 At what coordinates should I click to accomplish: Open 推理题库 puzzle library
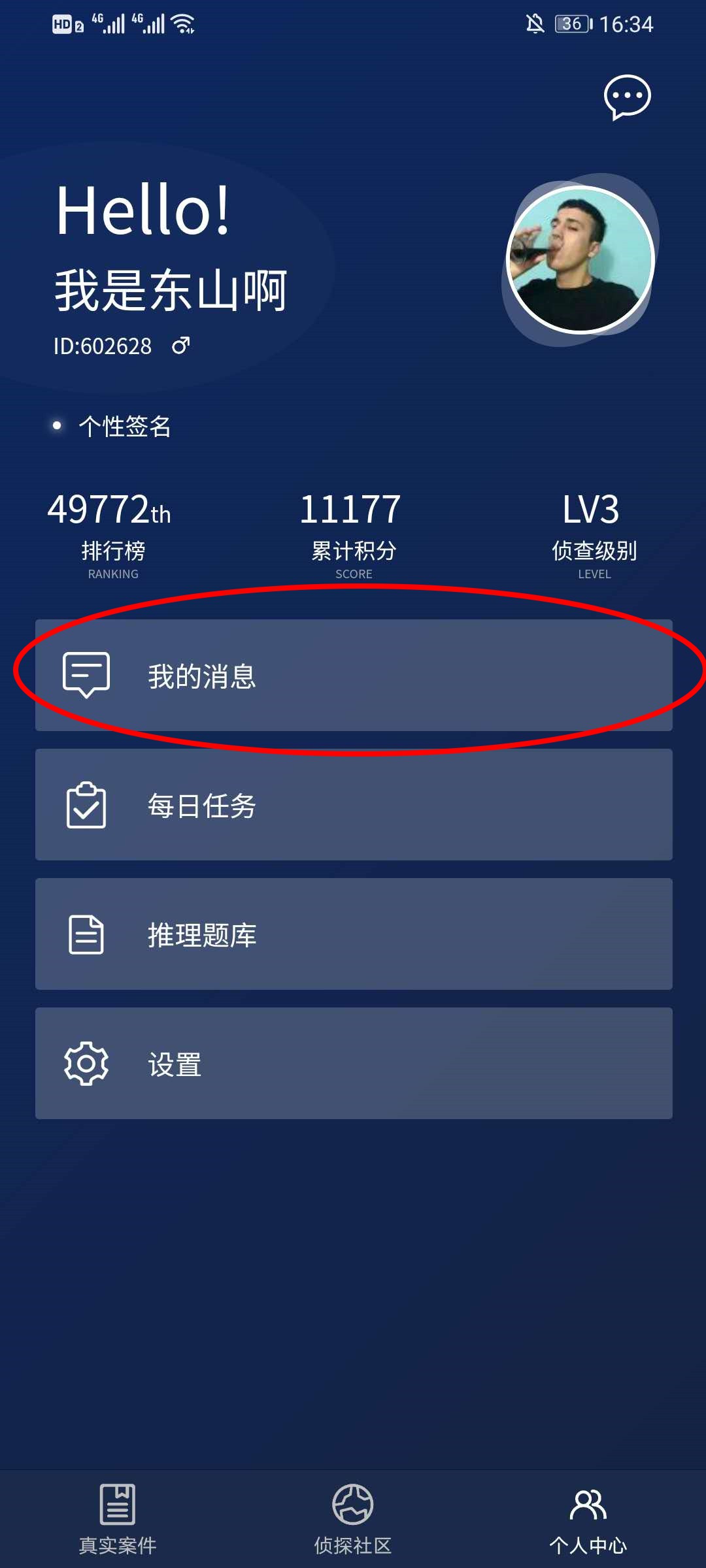353,934
